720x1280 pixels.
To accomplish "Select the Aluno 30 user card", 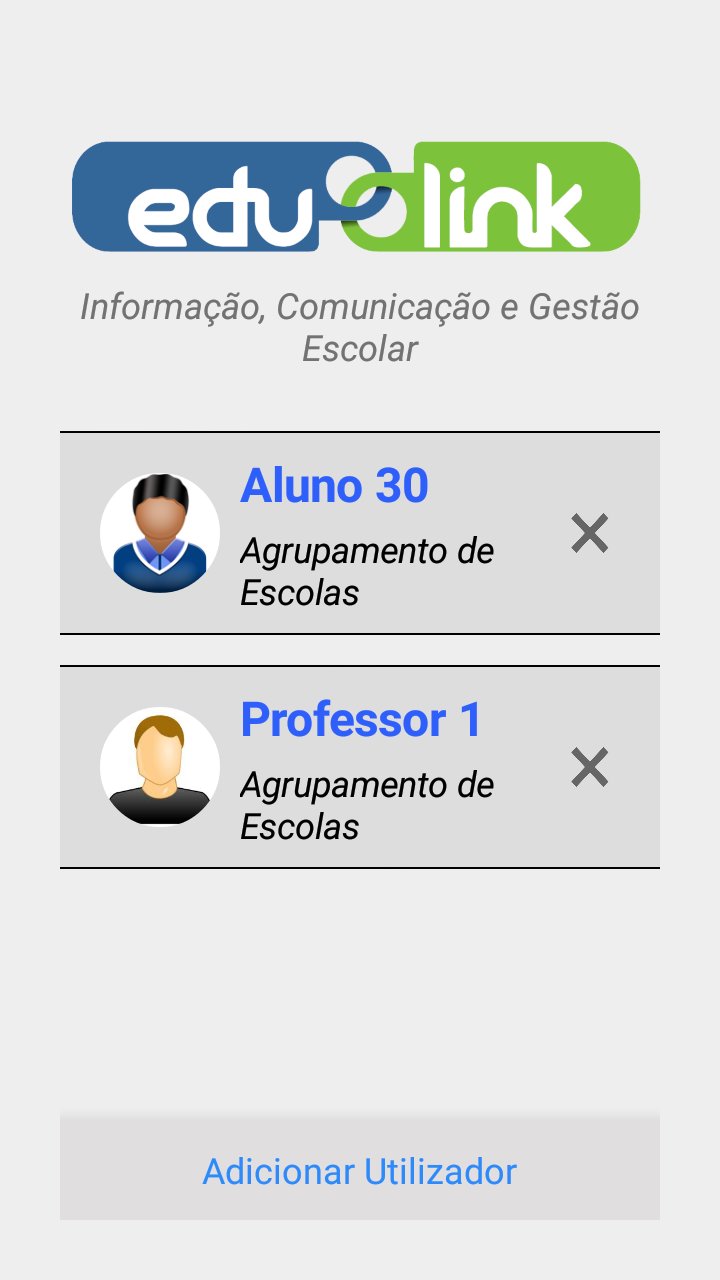I will click(360, 531).
